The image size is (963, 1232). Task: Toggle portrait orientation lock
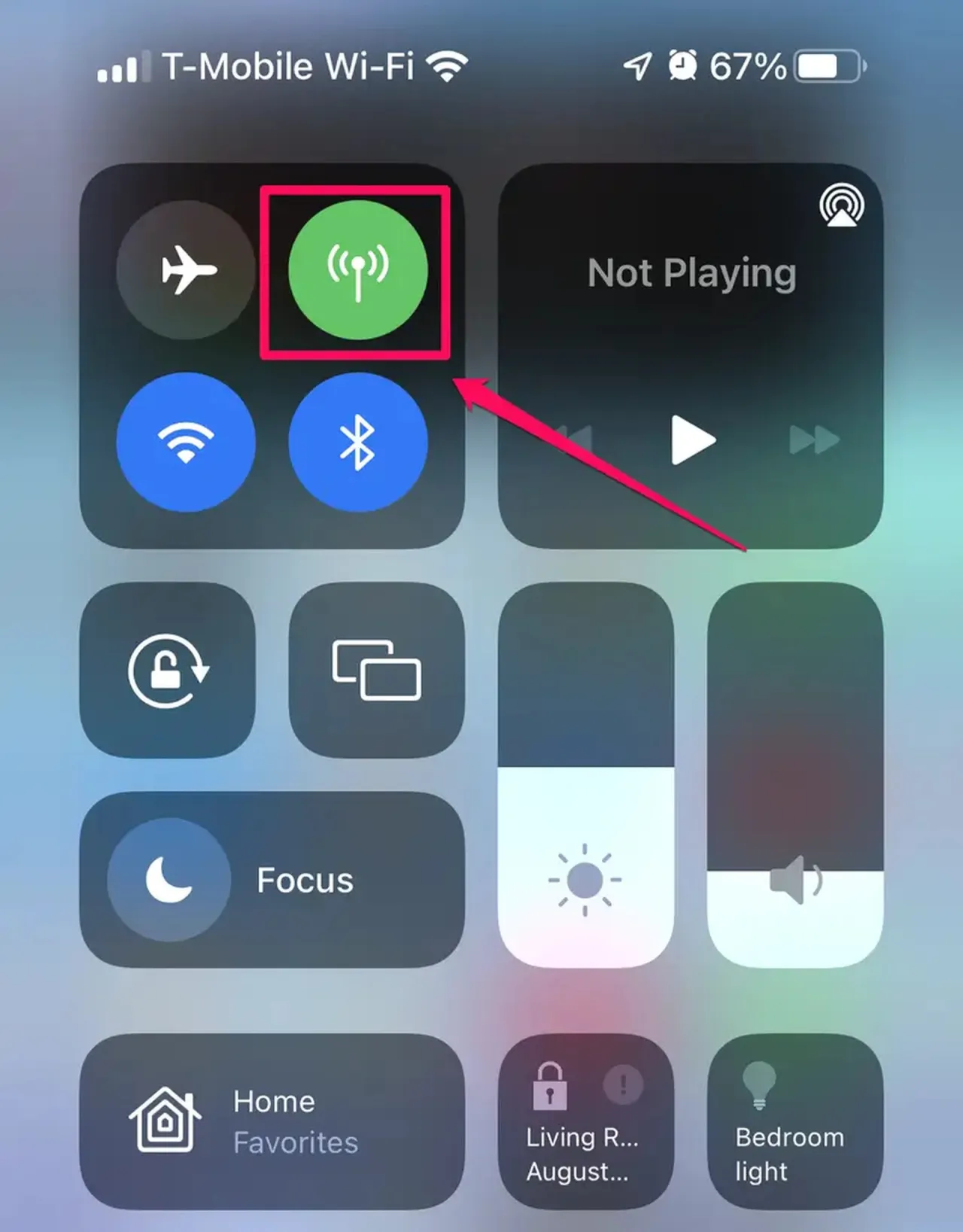point(167,670)
